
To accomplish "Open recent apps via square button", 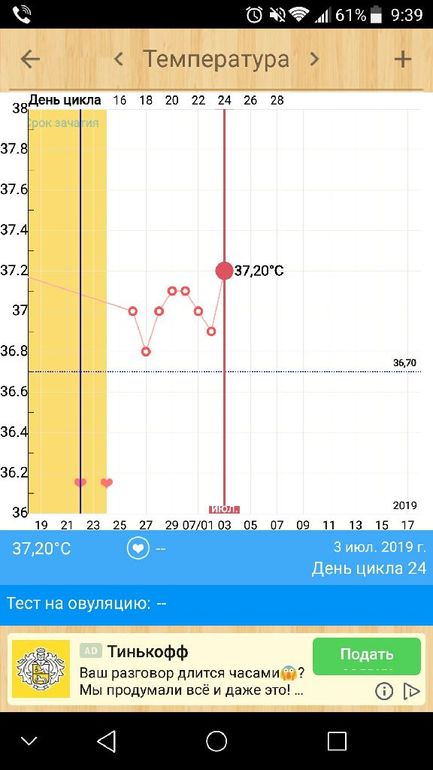I will [337, 742].
